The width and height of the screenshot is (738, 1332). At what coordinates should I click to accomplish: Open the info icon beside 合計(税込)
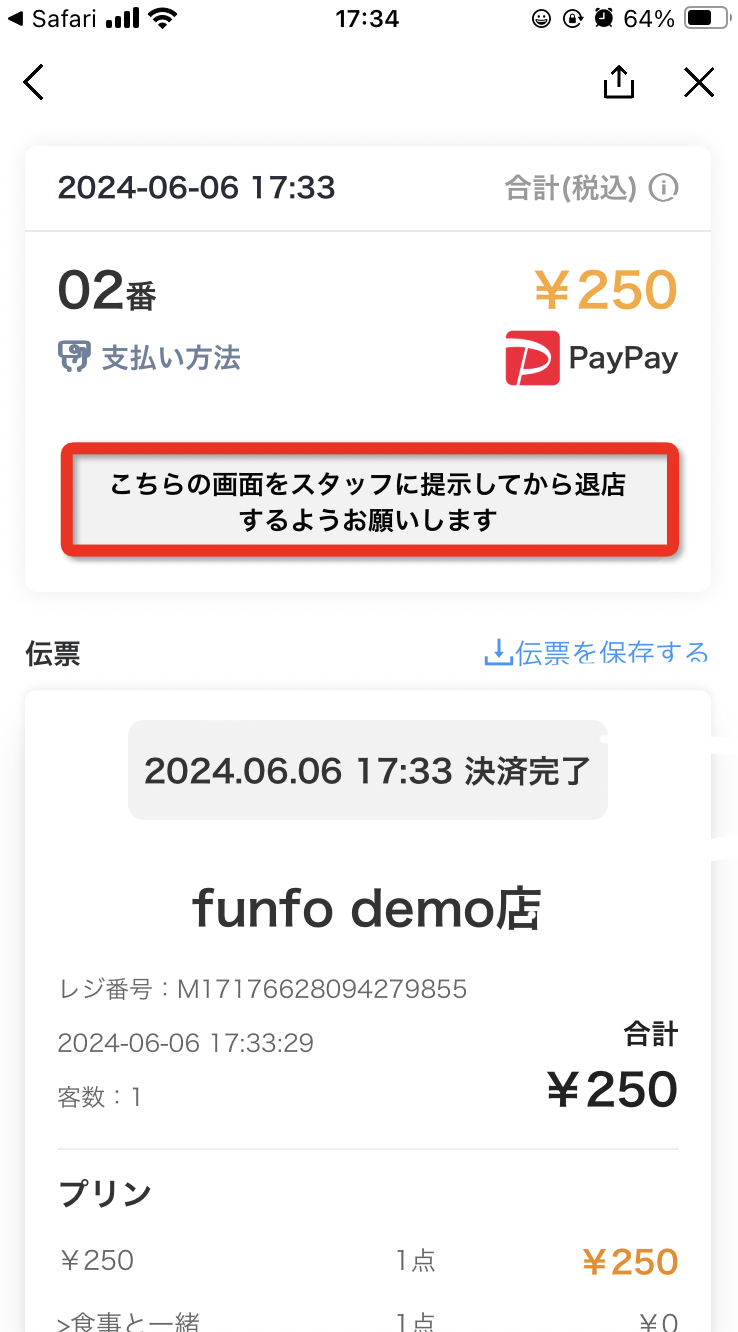[x=664, y=188]
